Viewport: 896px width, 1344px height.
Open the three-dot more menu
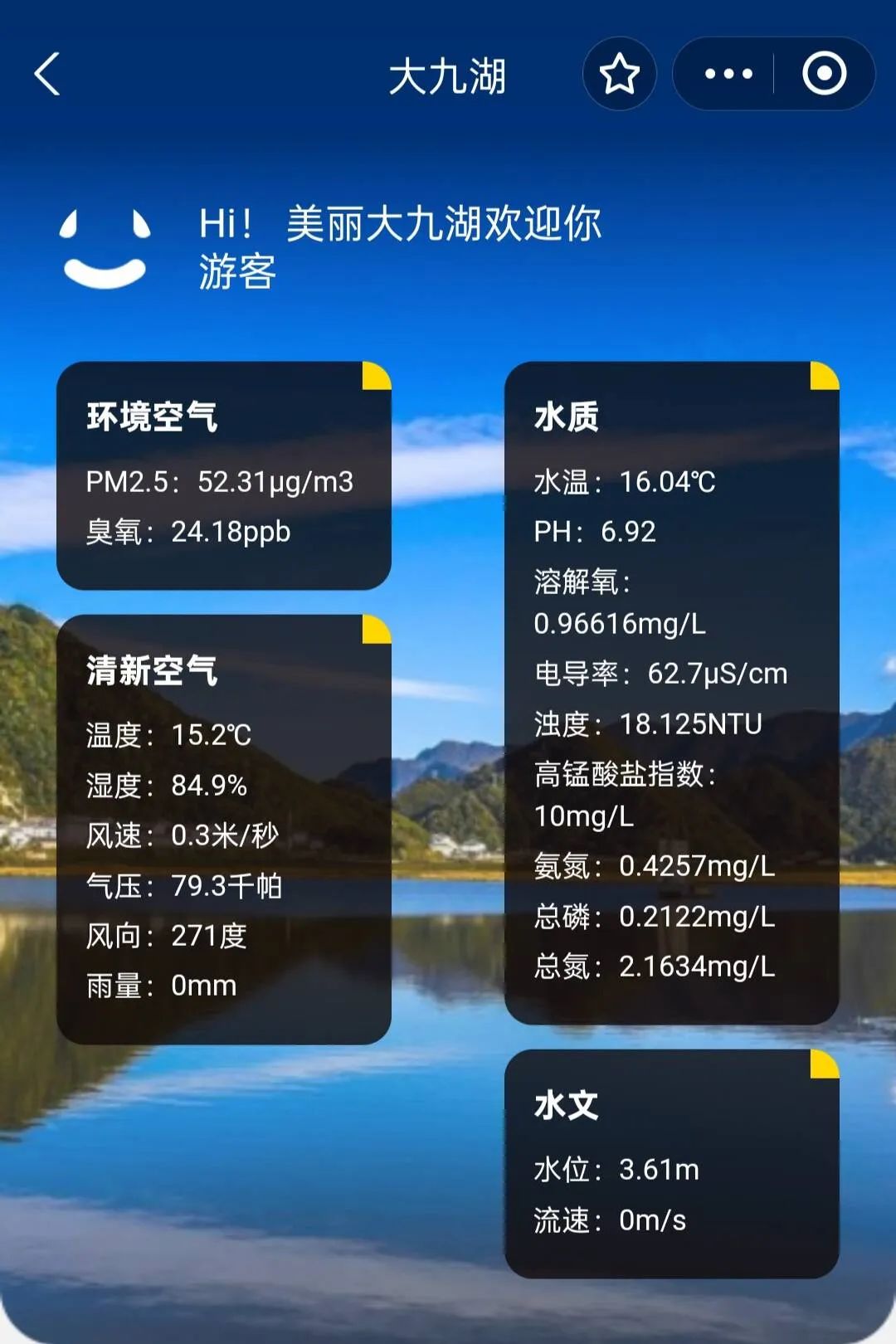(728, 75)
